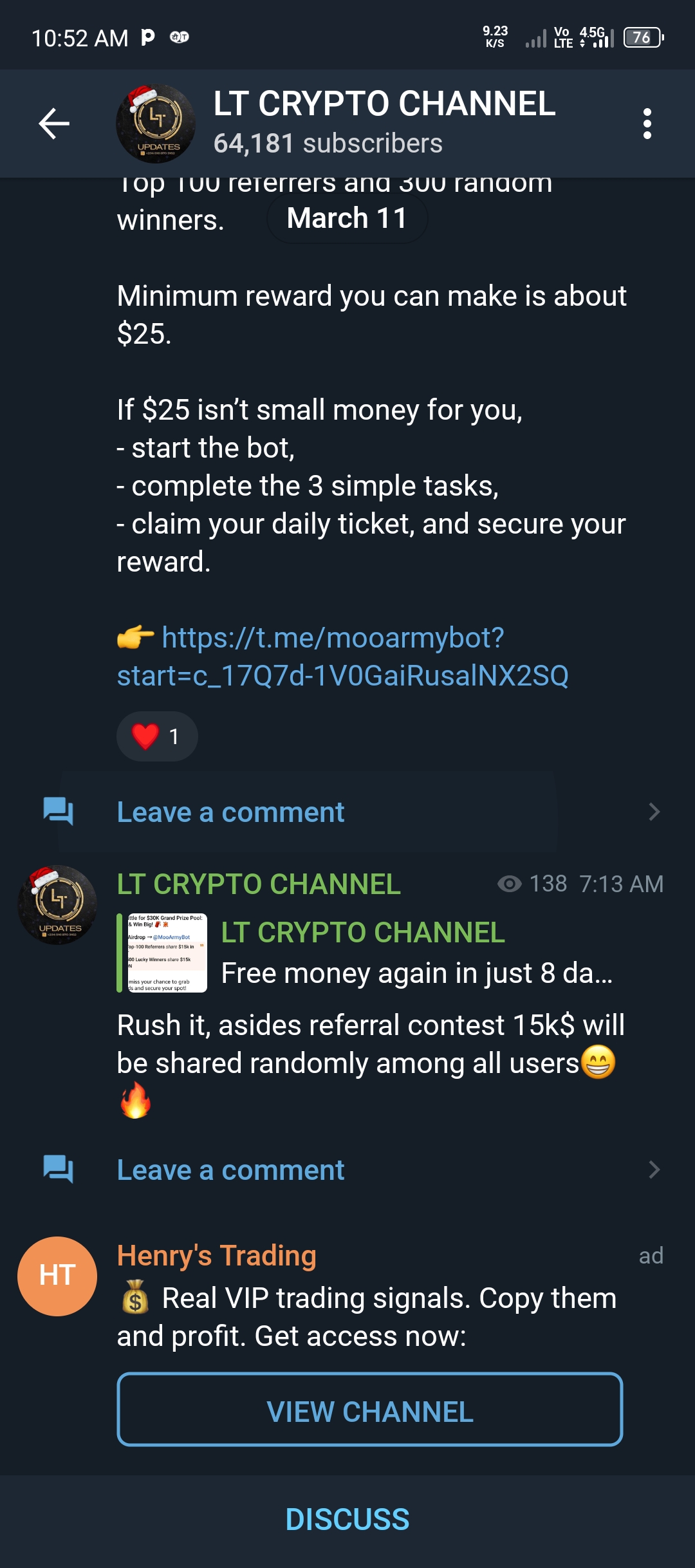Leave a comment on 'Rush it' post

pyautogui.click(x=230, y=1170)
